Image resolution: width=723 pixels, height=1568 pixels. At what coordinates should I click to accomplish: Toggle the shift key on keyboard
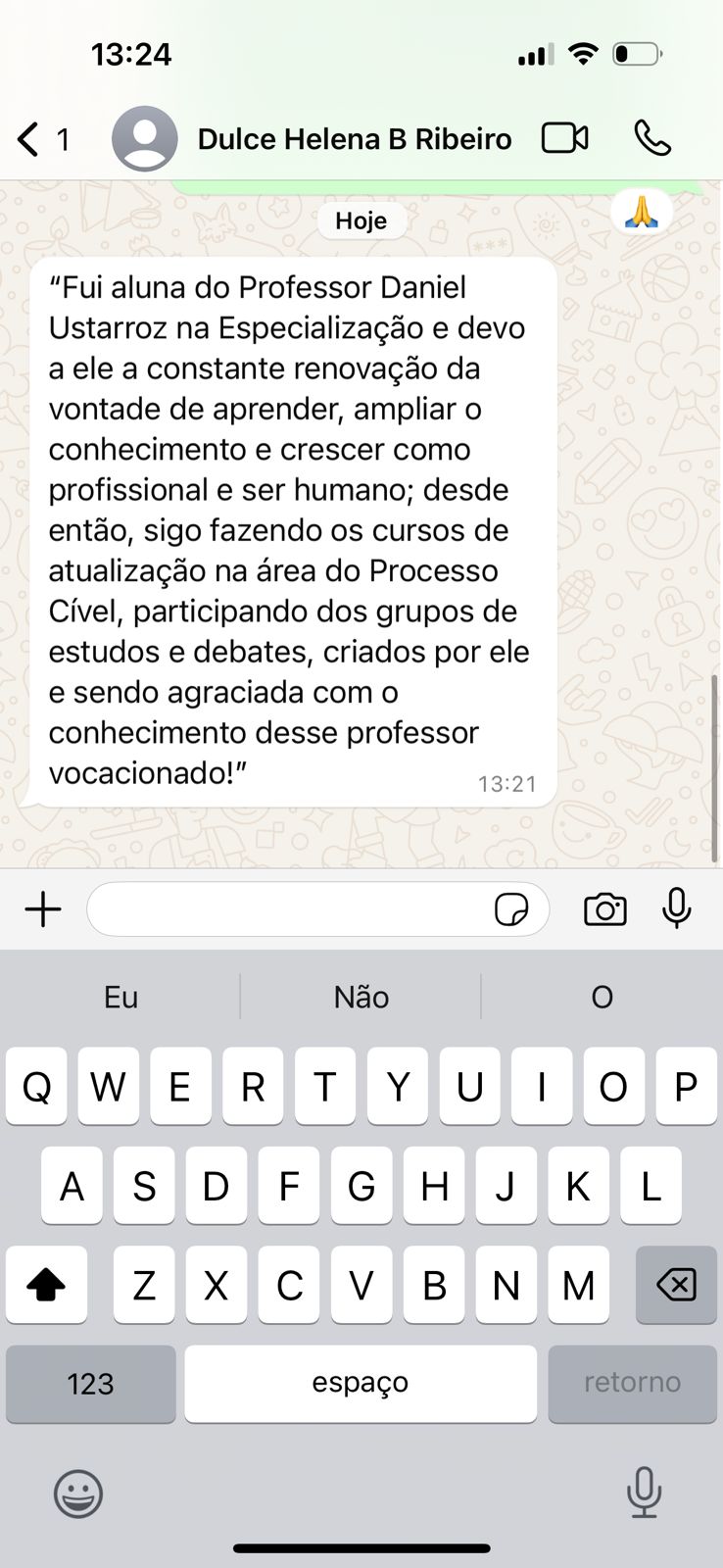pos(46,1284)
